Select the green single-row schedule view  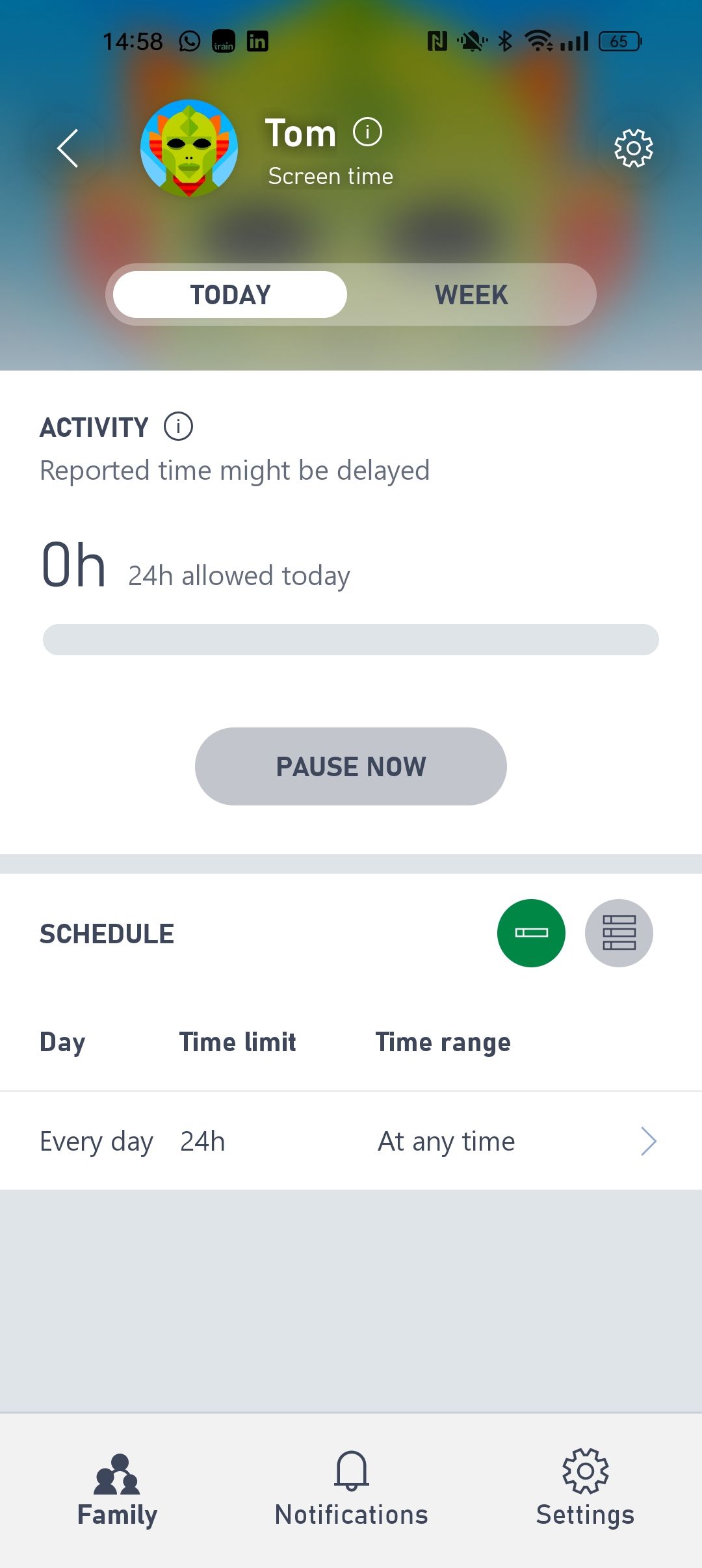click(531, 933)
